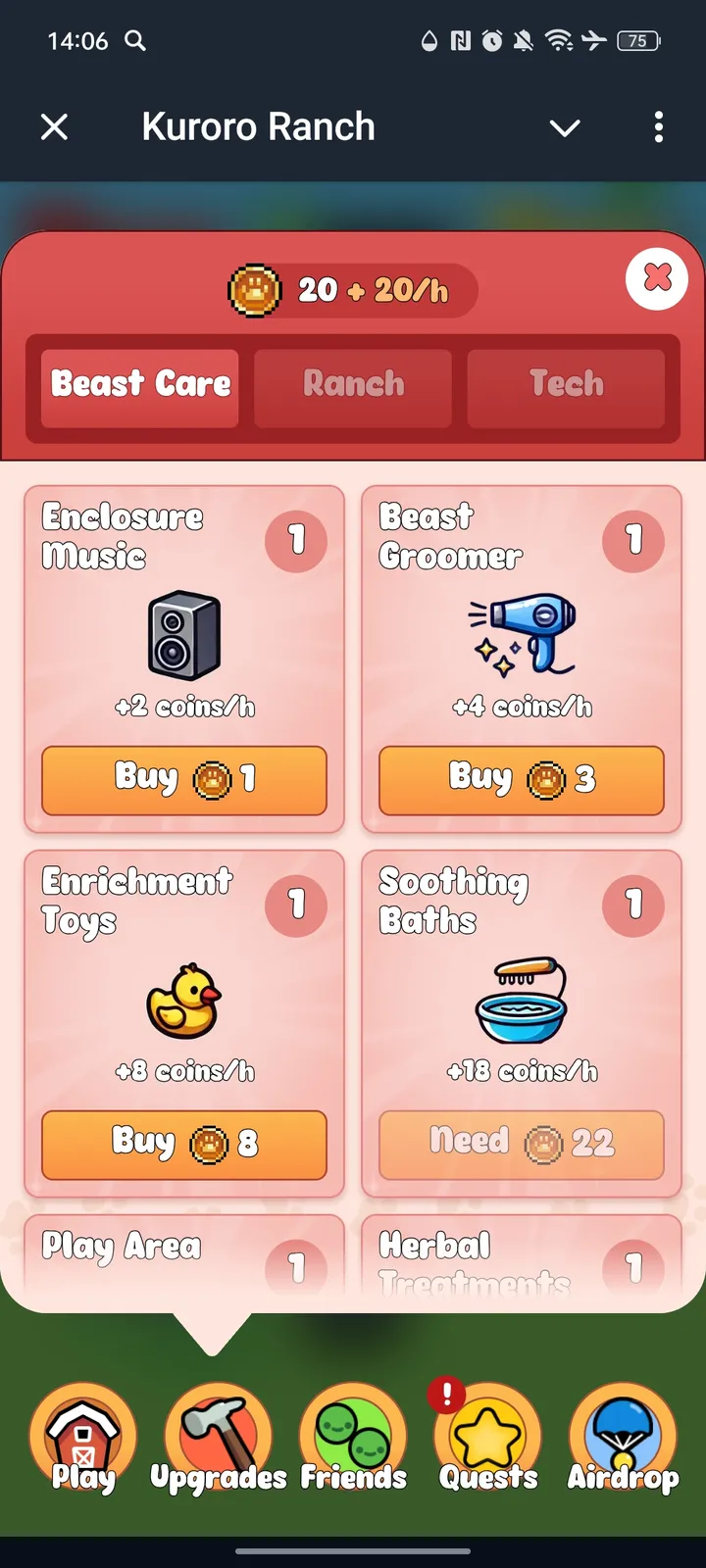View the Quests tab
706x1568 pixels.
click(487, 1441)
